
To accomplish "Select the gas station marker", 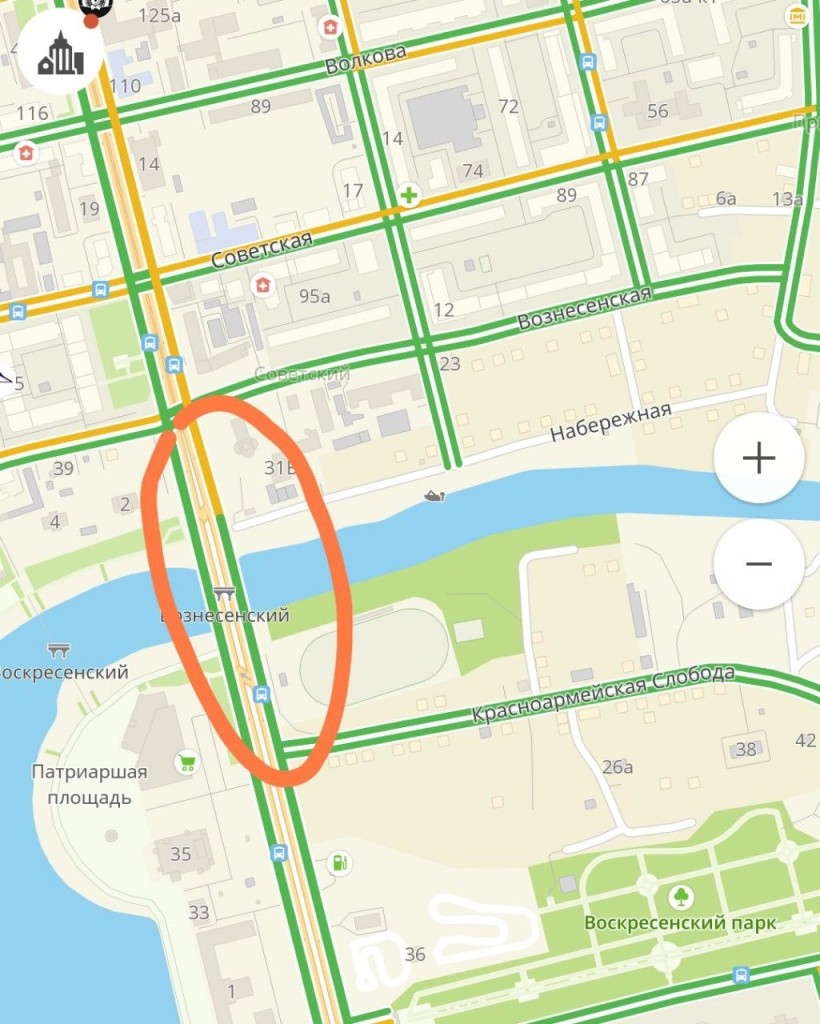I will point(340,862).
